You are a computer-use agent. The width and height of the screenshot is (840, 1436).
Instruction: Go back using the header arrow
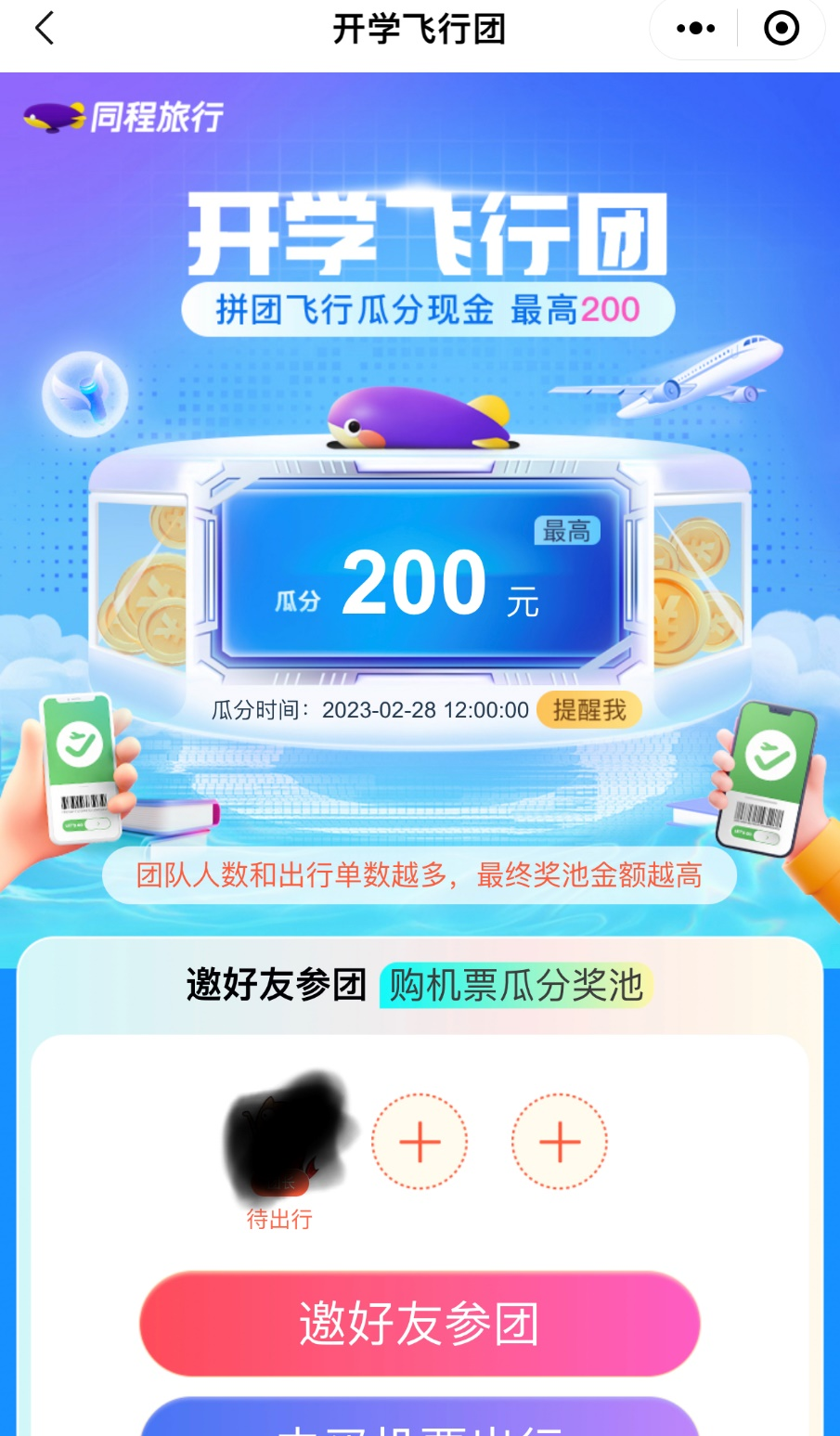[x=45, y=29]
